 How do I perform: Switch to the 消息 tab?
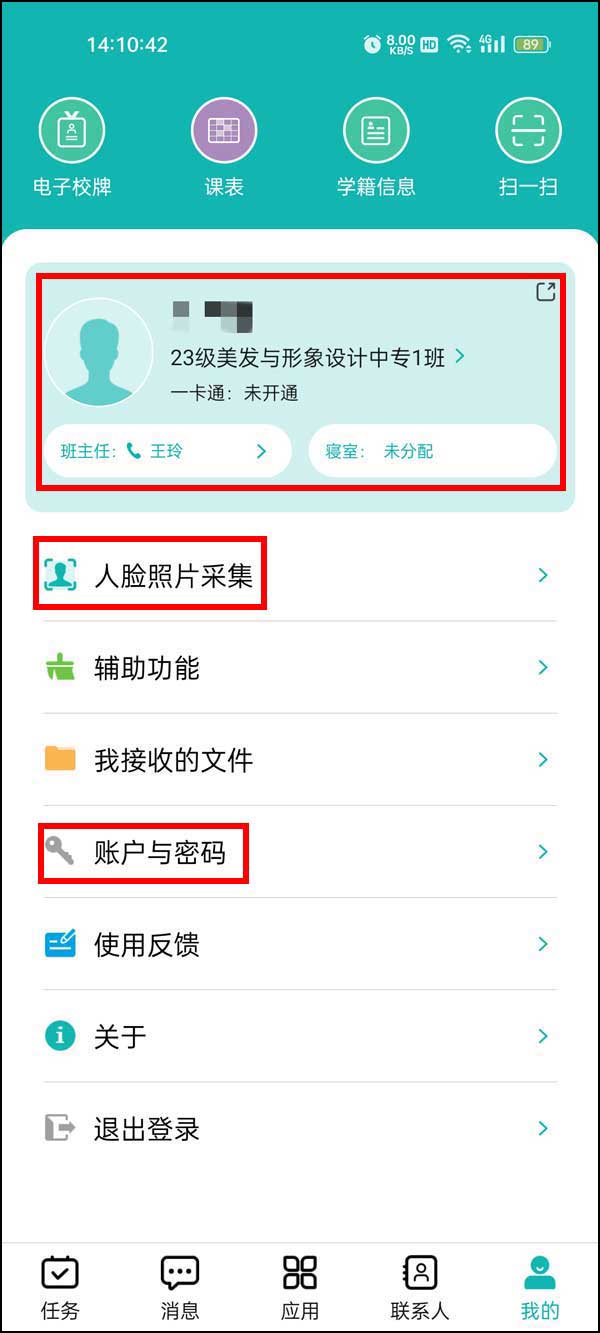(180, 1287)
